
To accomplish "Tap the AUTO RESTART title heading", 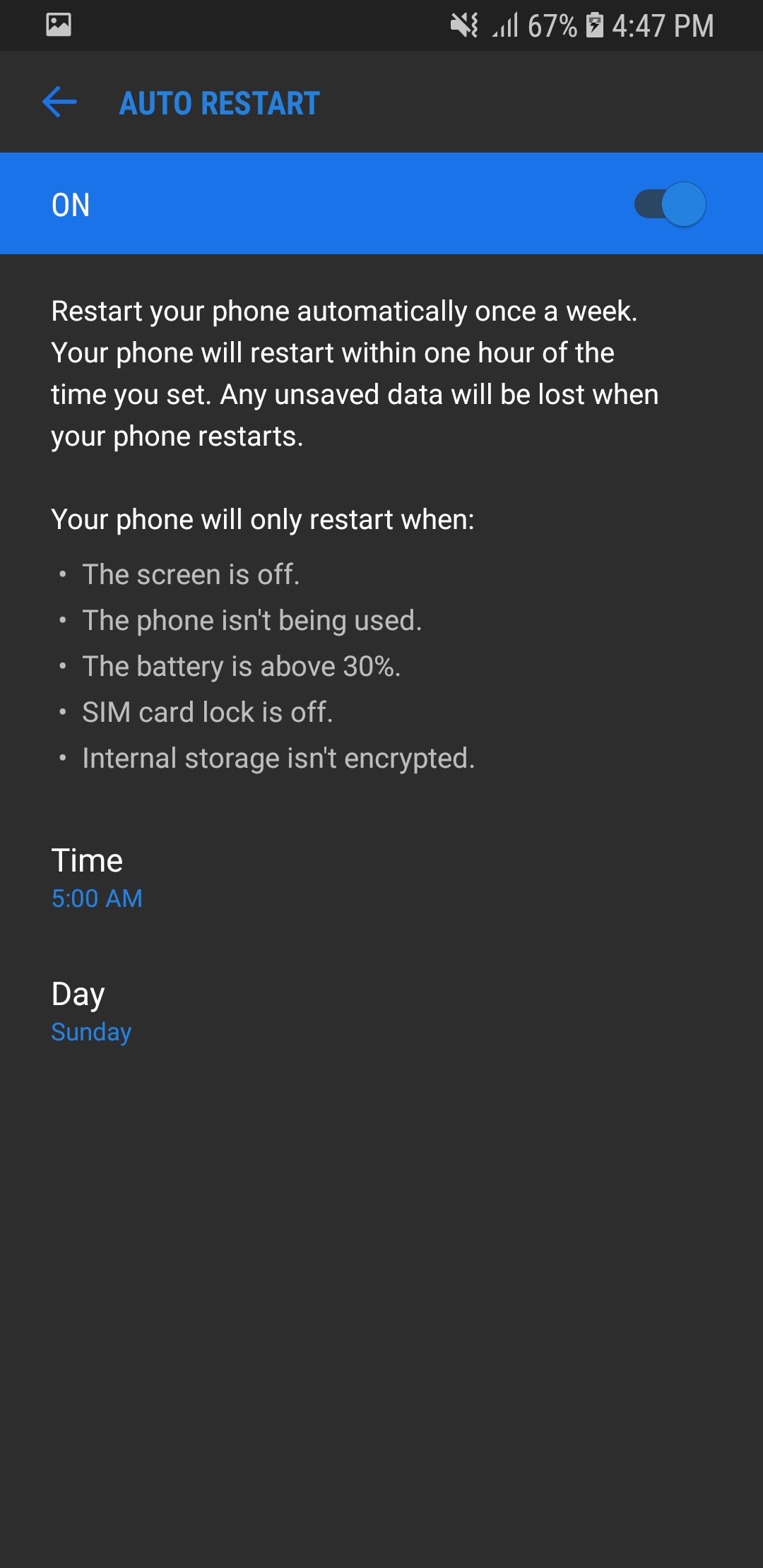I will [x=218, y=103].
